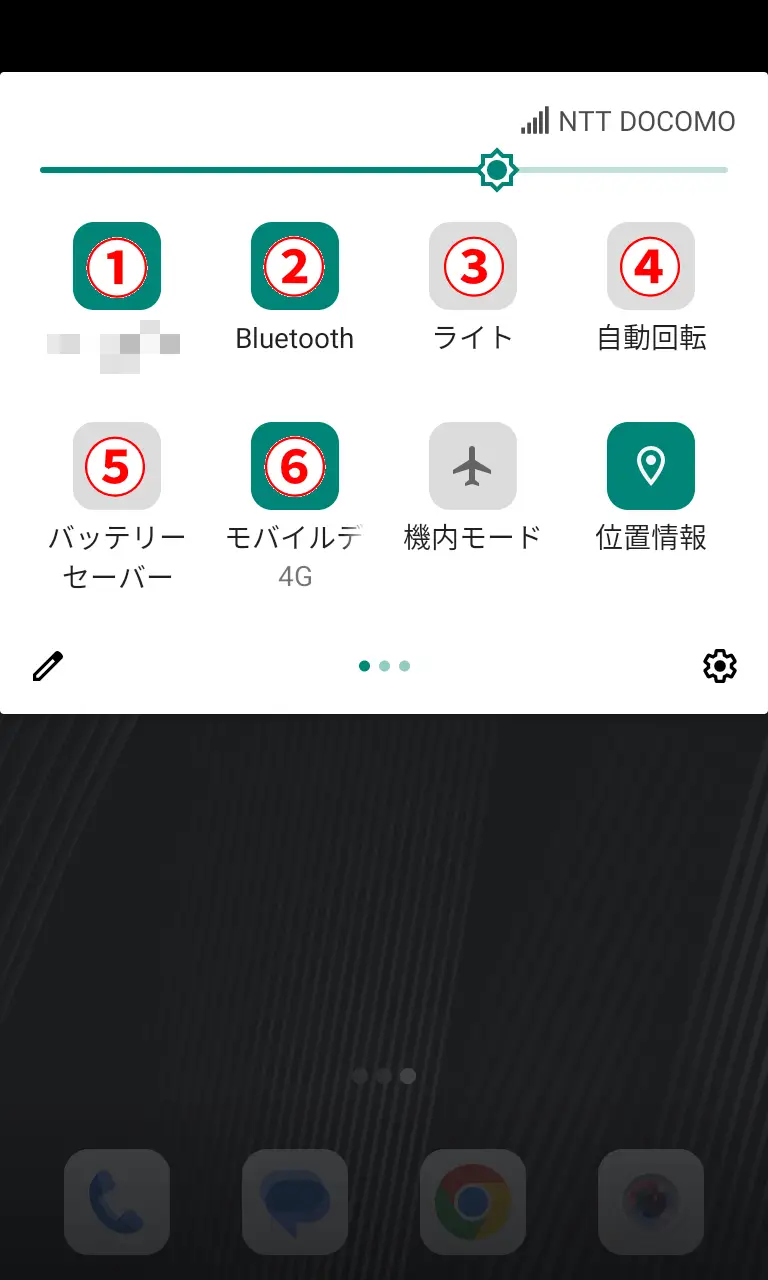Tap a point on the brightness slider

[300, 170]
